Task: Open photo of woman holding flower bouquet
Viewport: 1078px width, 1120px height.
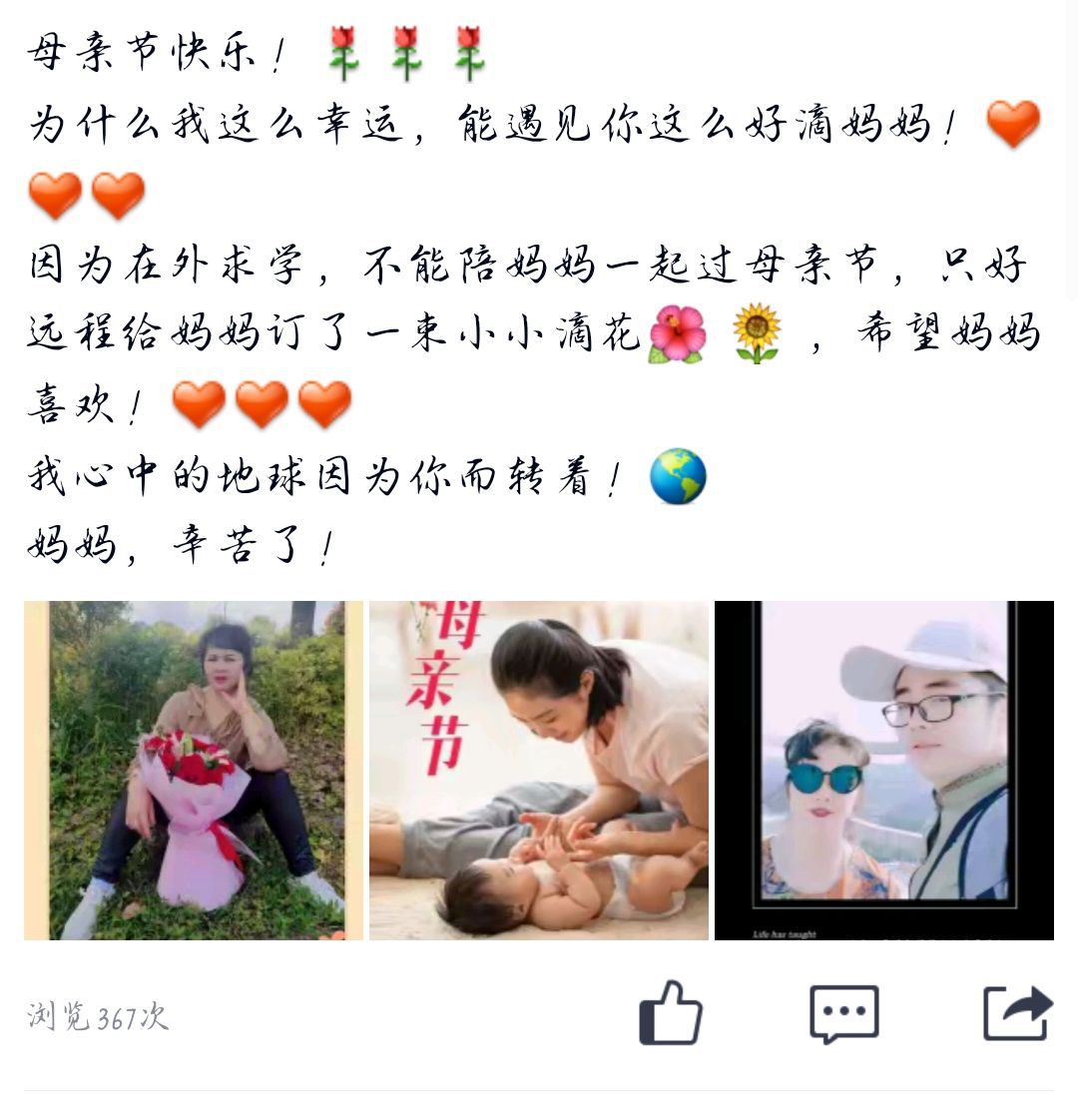Action: [194, 770]
